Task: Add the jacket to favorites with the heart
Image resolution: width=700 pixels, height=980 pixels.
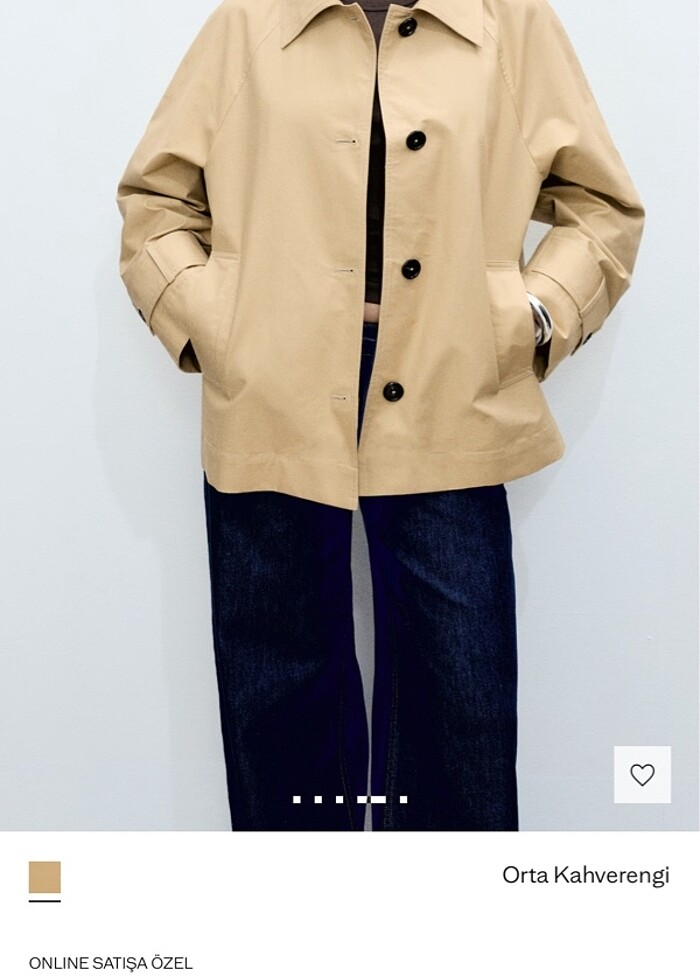Action: 642,775
